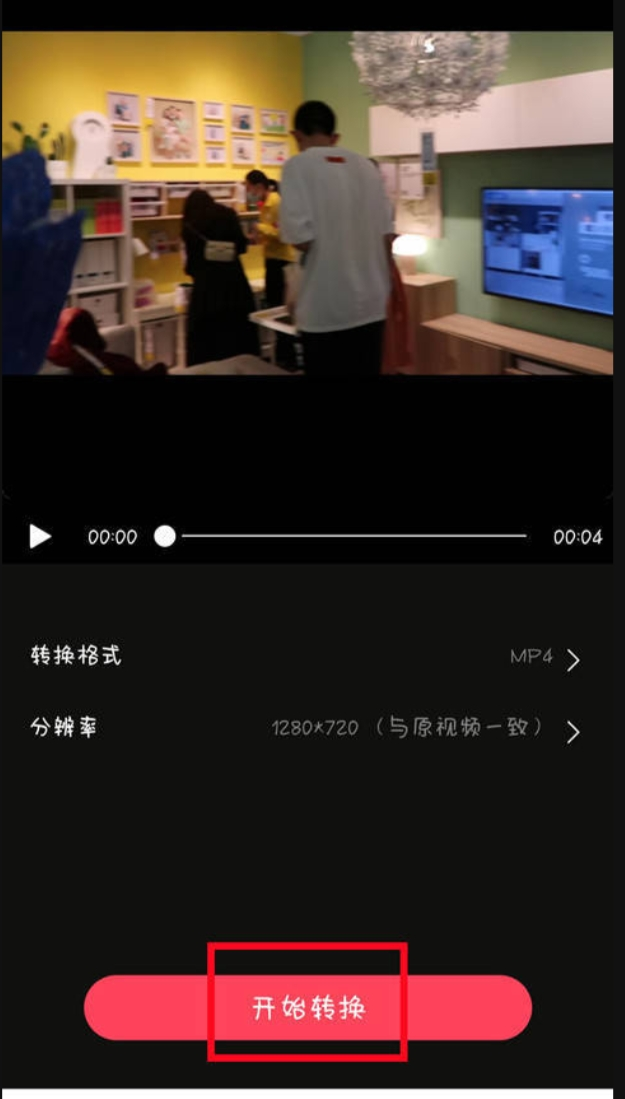Tap the video progress slider handle
625x1099 pixels.
165,537
